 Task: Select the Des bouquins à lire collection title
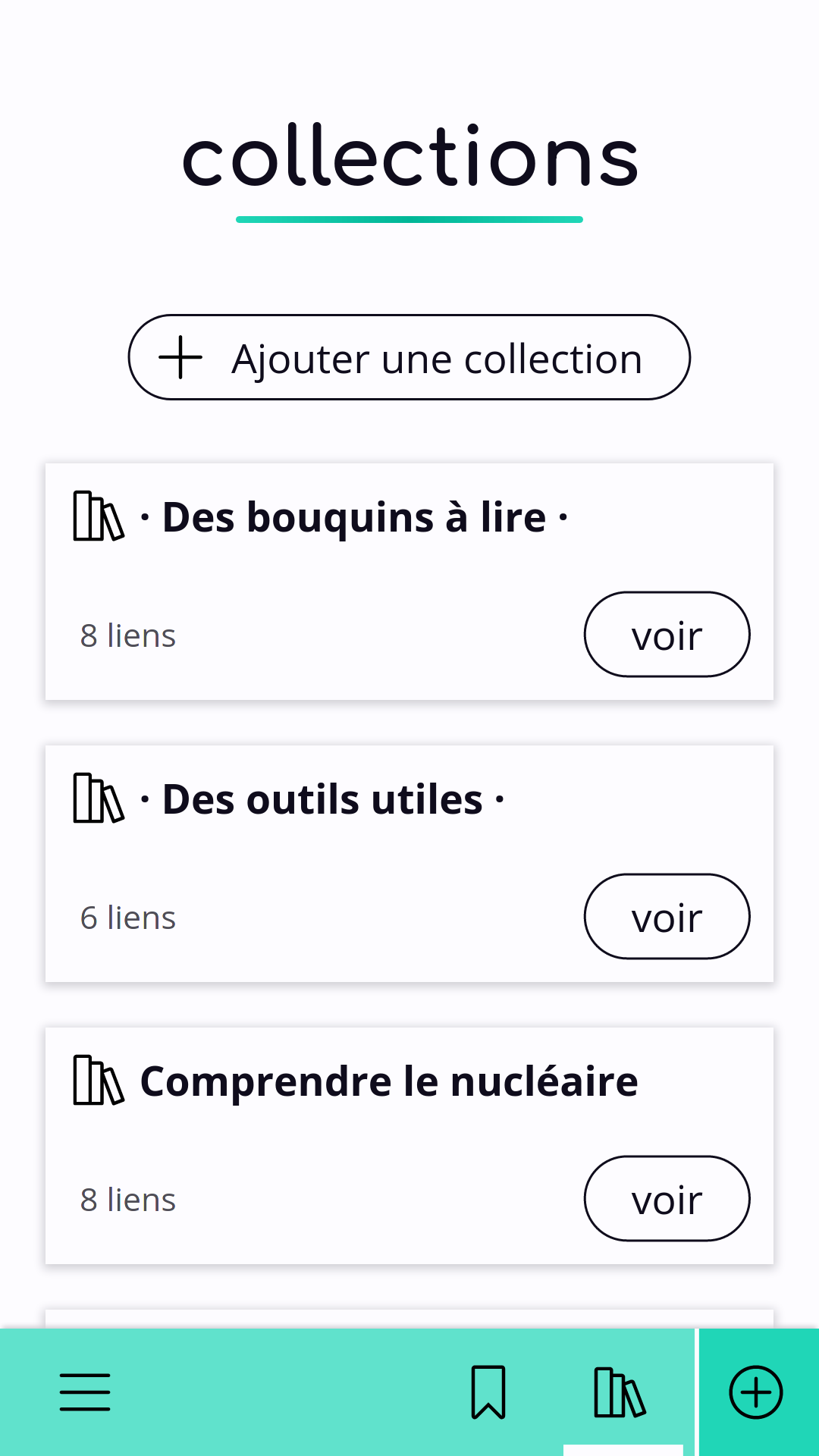tap(353, 516)
